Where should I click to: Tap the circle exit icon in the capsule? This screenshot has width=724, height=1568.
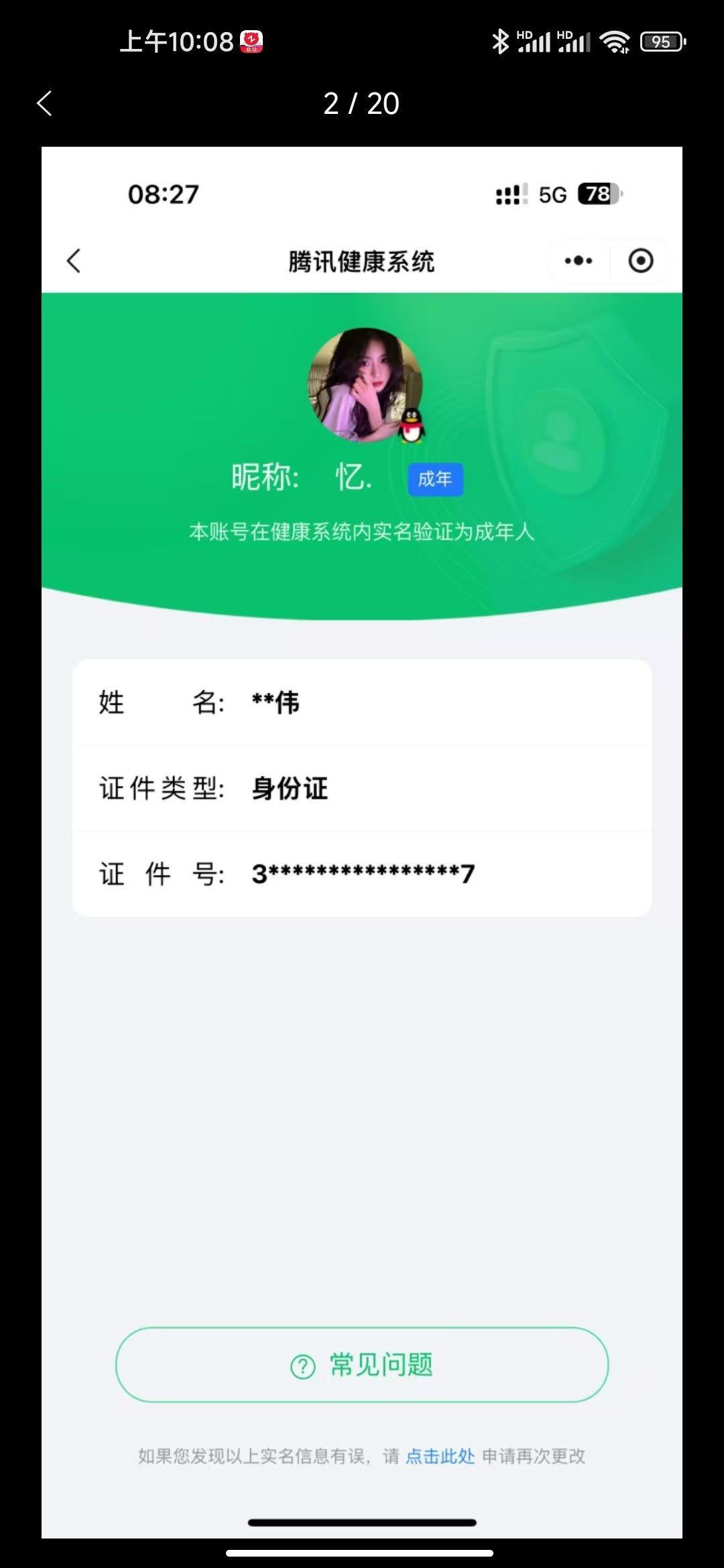coord(640,261)
